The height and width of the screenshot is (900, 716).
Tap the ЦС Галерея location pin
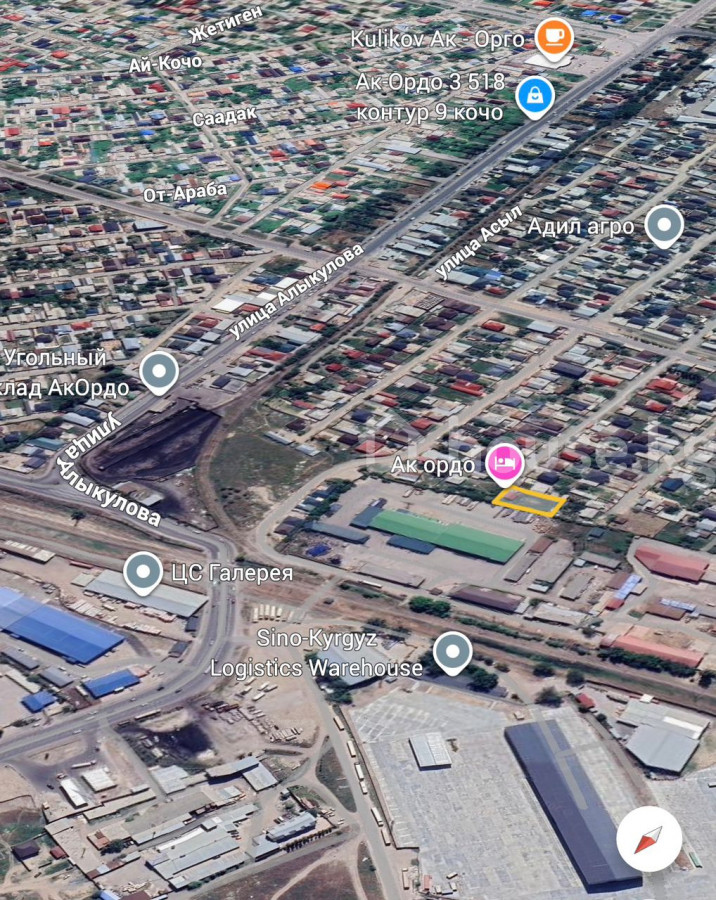144,572
